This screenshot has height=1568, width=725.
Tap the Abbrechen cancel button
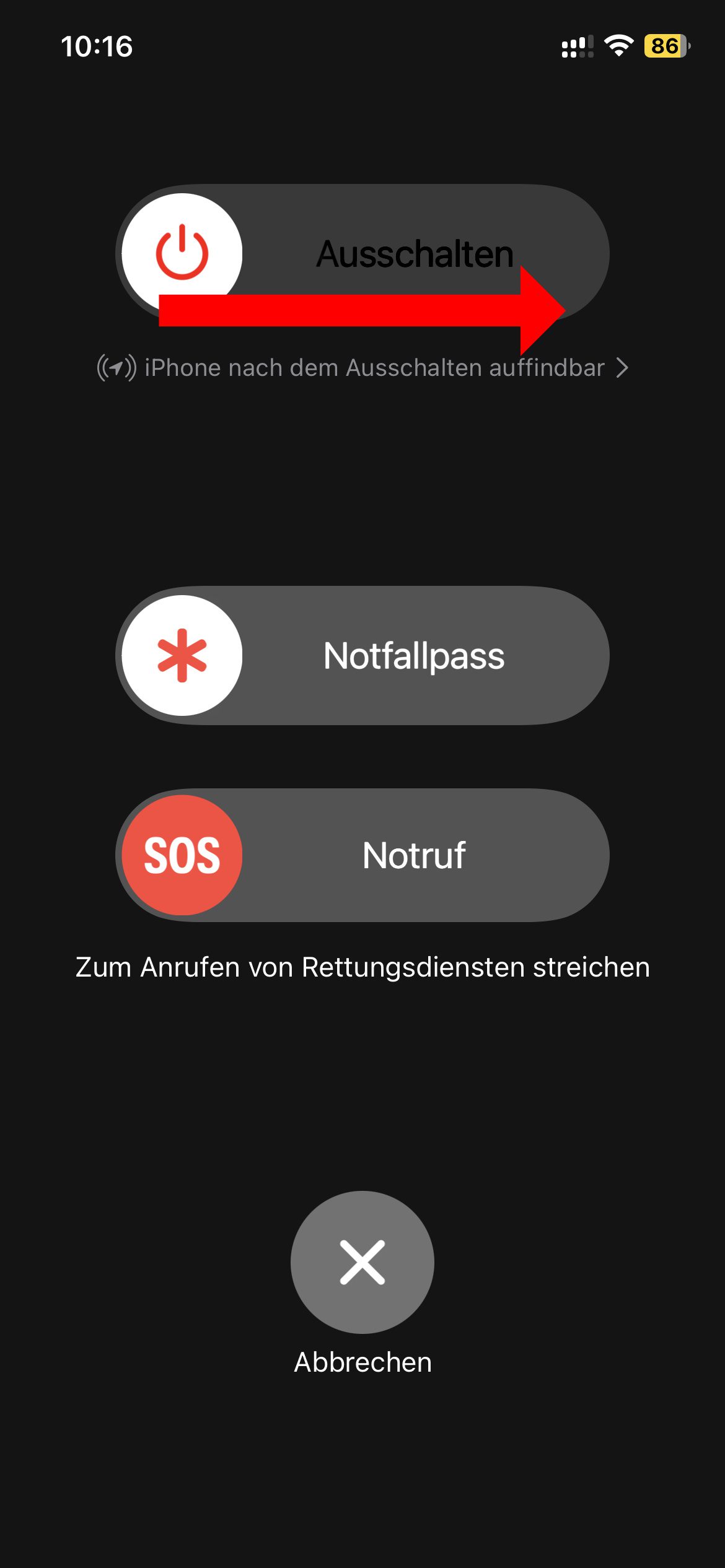[362, 1261]
